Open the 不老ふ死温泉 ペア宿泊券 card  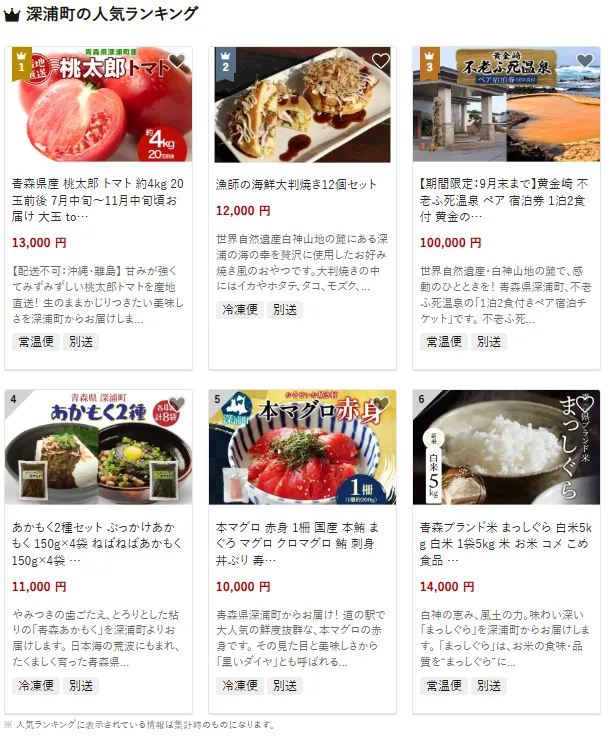506,200
